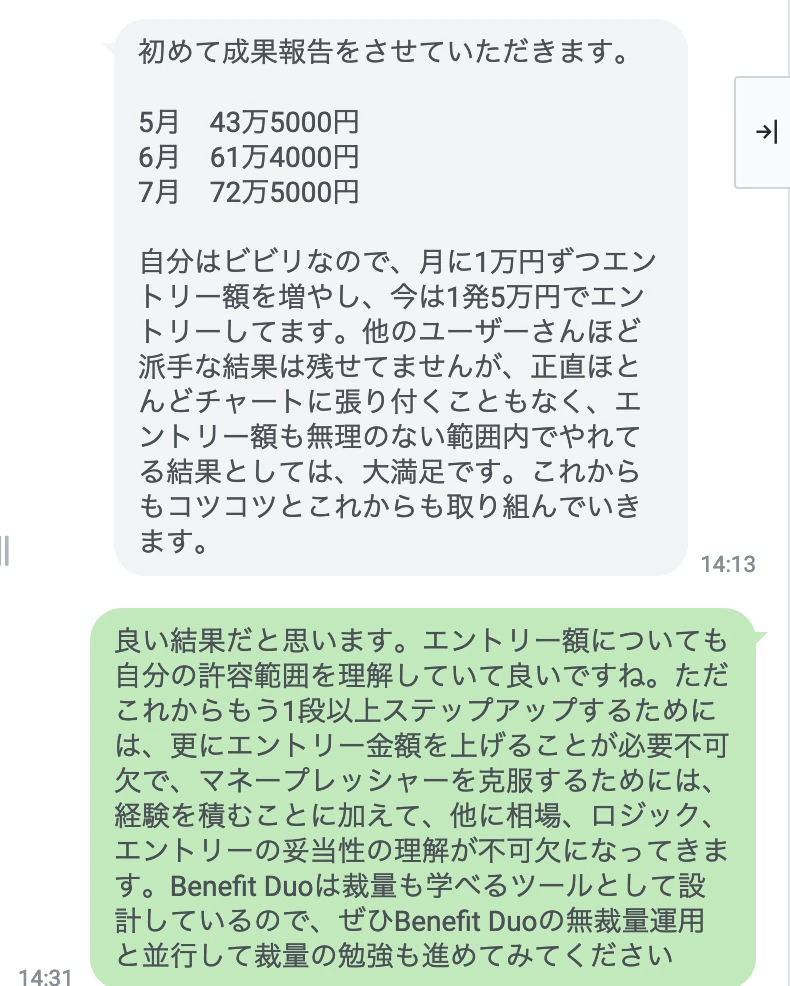Click the sender's black avatar image

tap(62, 63)
